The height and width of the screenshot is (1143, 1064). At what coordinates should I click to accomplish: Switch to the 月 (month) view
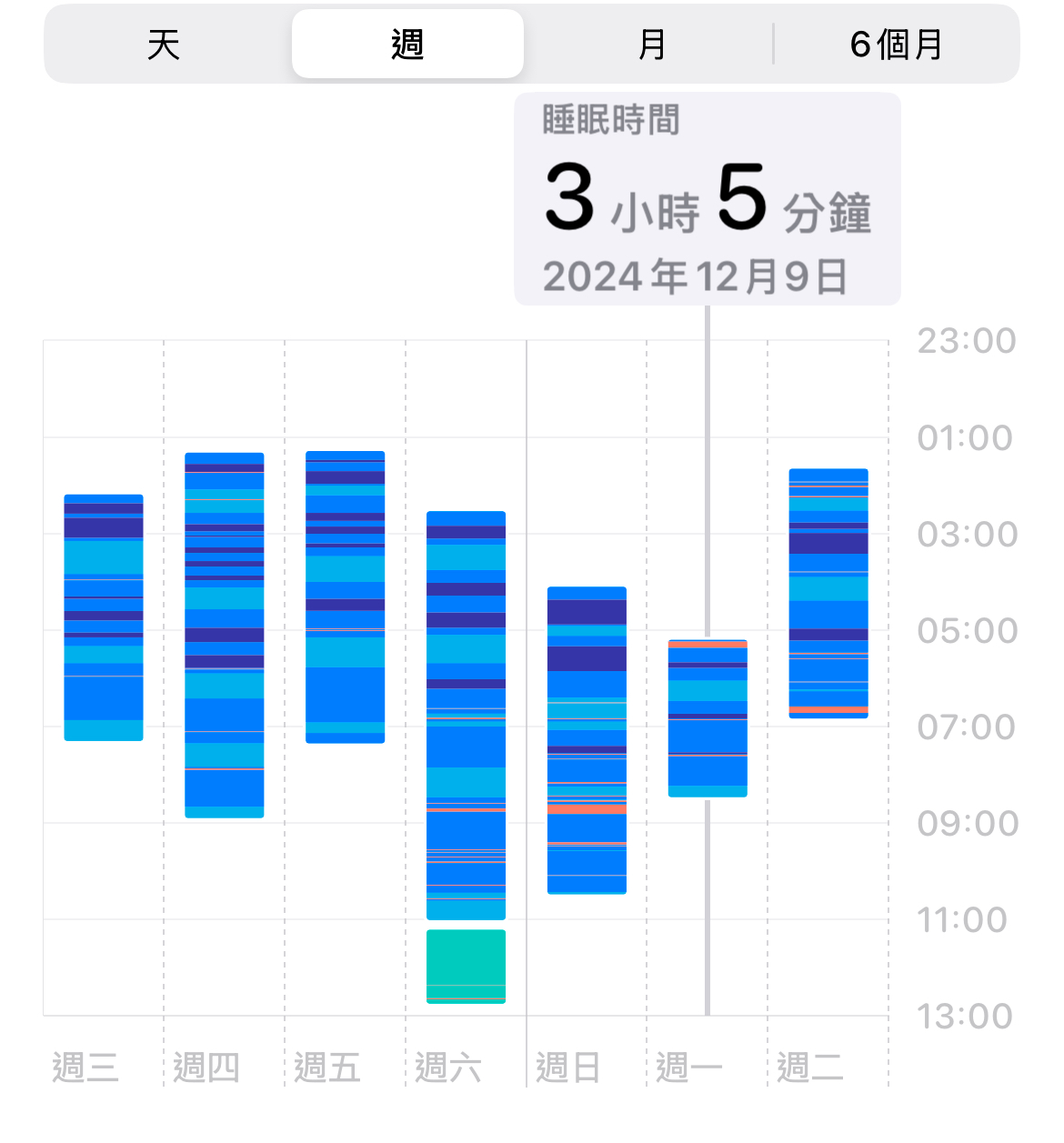(x=651, y=45)
